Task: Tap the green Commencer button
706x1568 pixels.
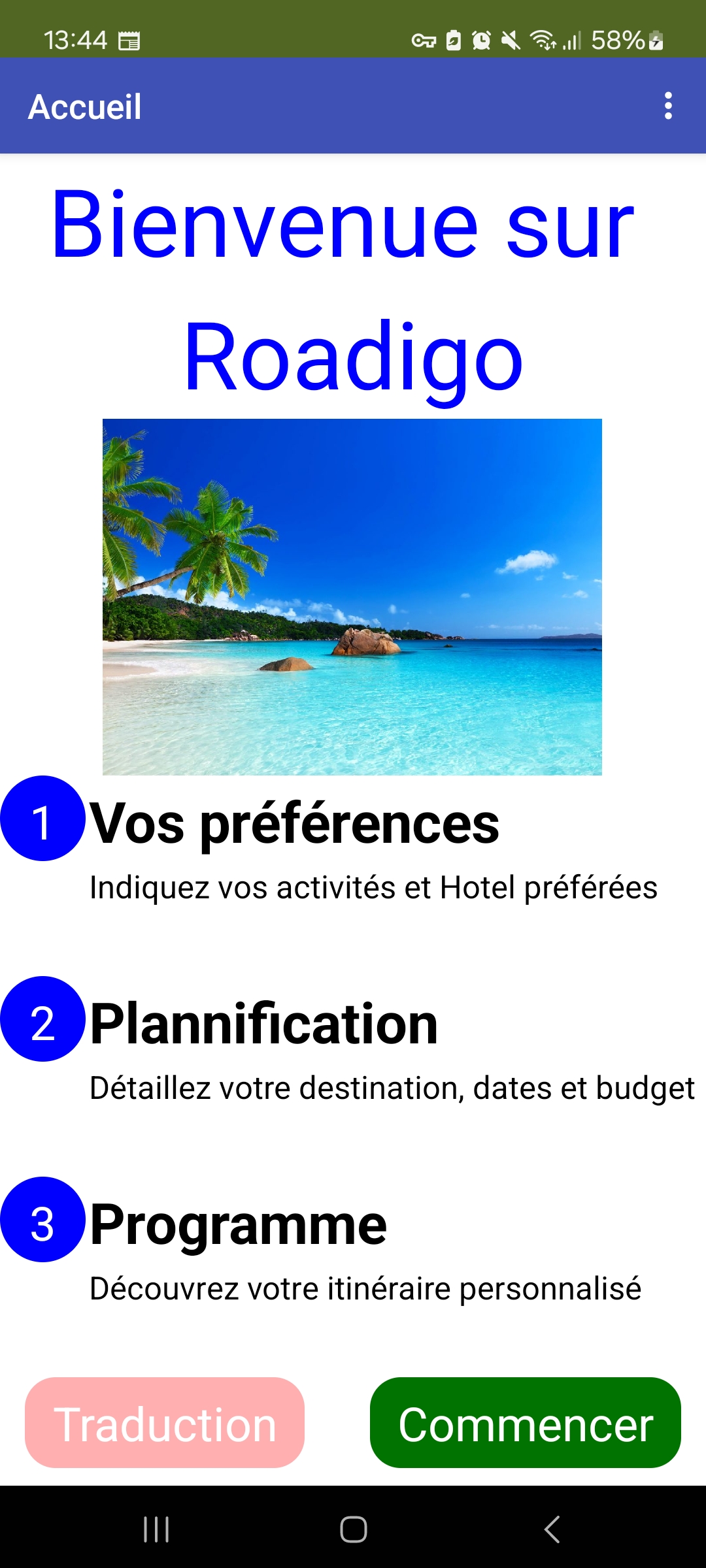Action: coord(525,1423)
